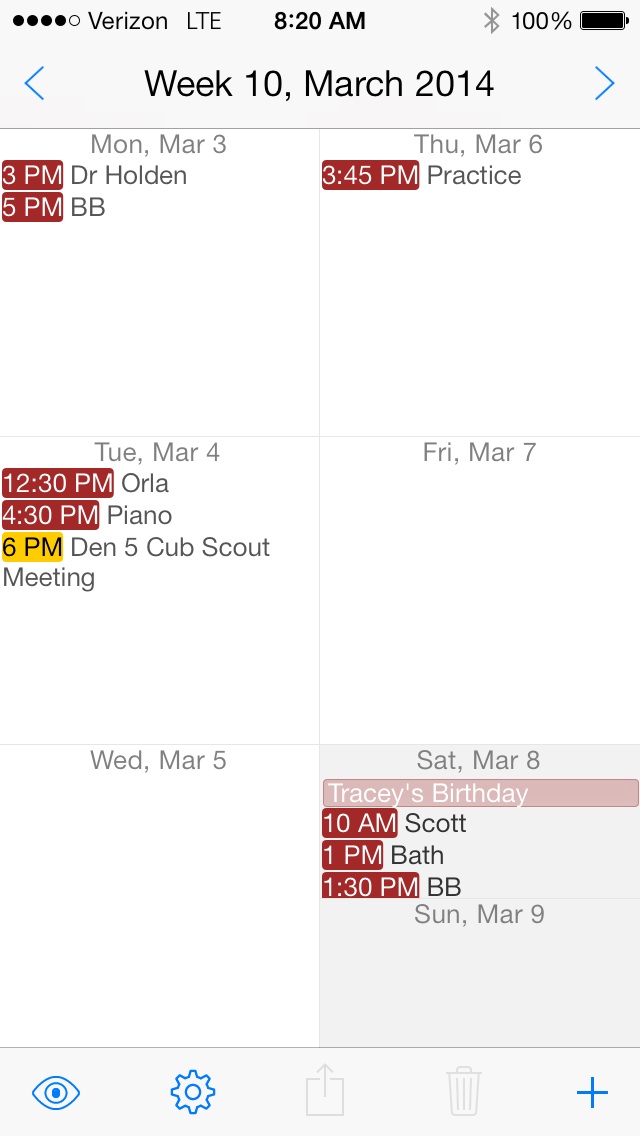Open the eye view options

coord(56,1092)
